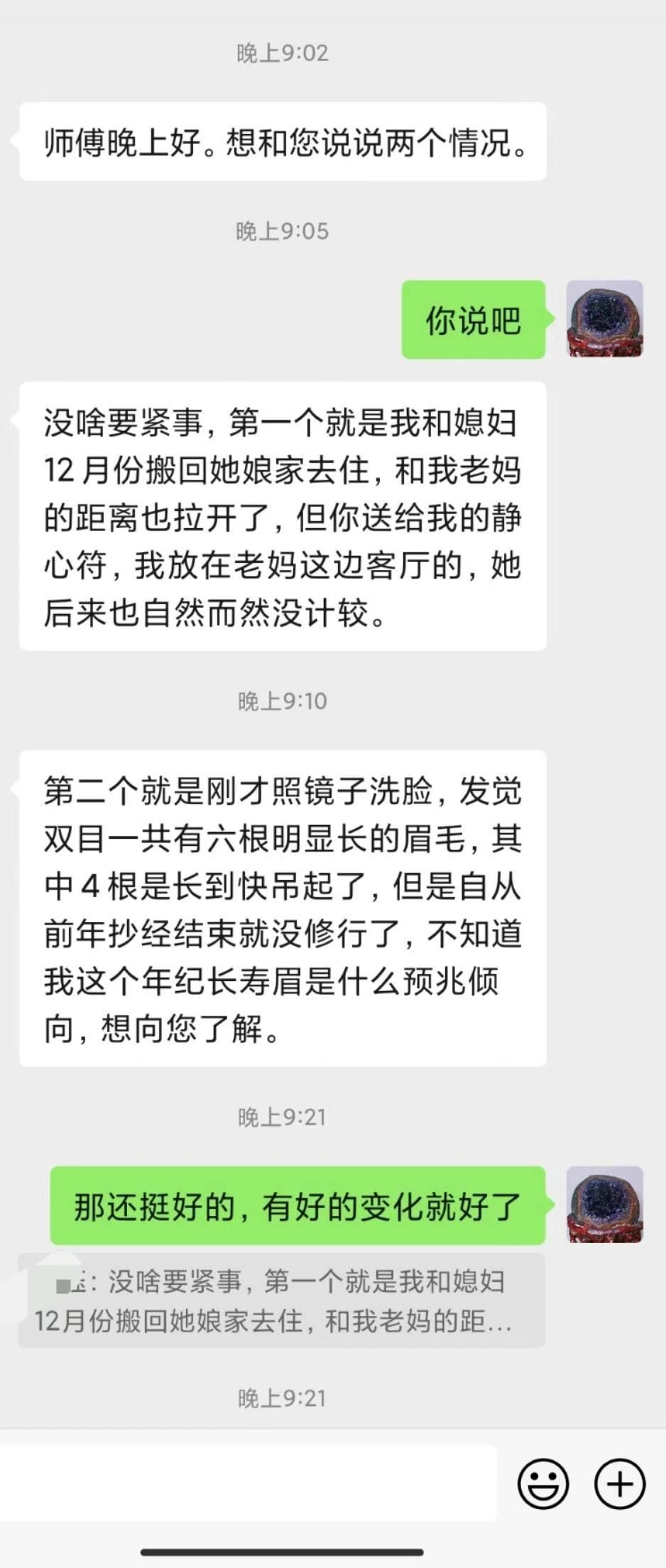Select the green bubble 你说吧
The width and height of the screenshot is (666, 1568).
tap(472, 321)
